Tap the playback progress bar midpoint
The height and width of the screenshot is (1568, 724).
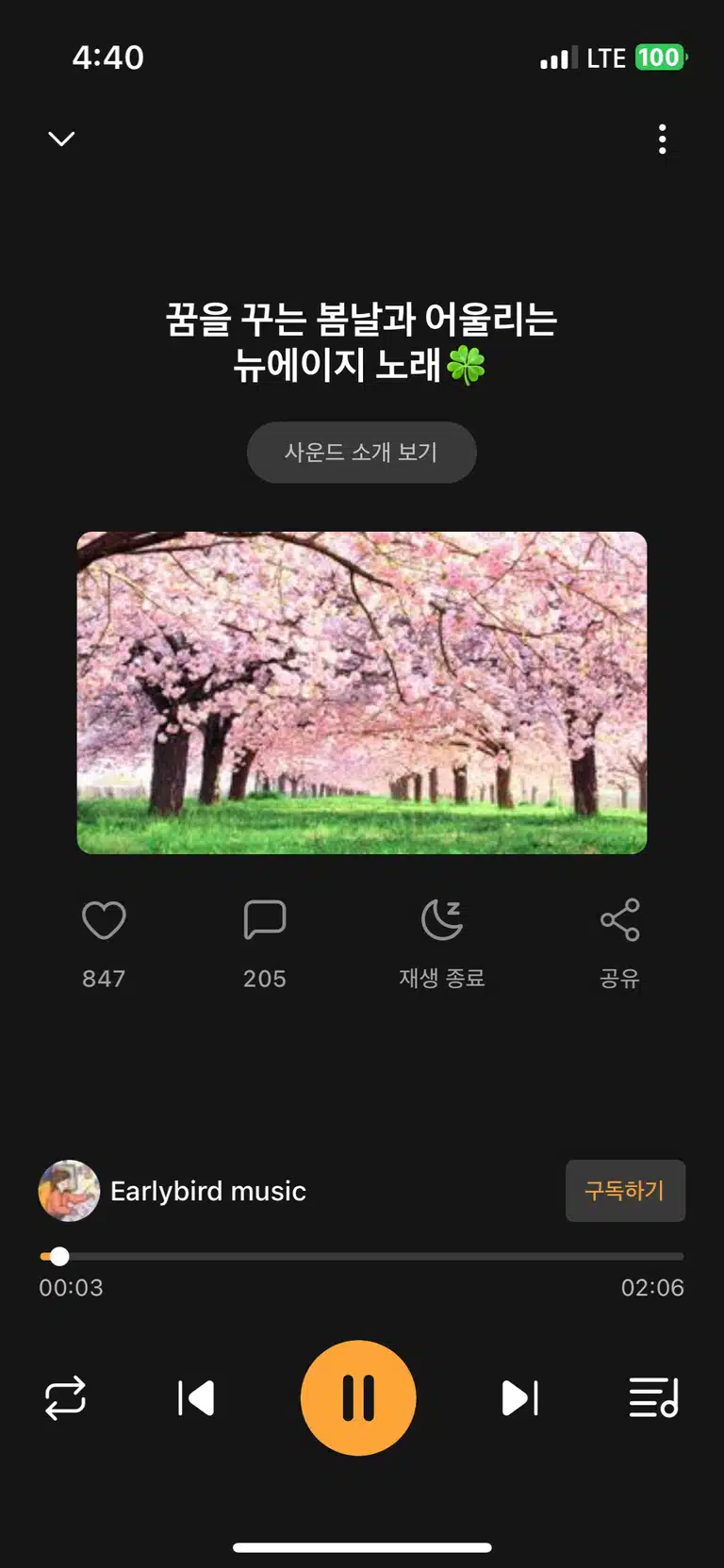click(362, 1256)
